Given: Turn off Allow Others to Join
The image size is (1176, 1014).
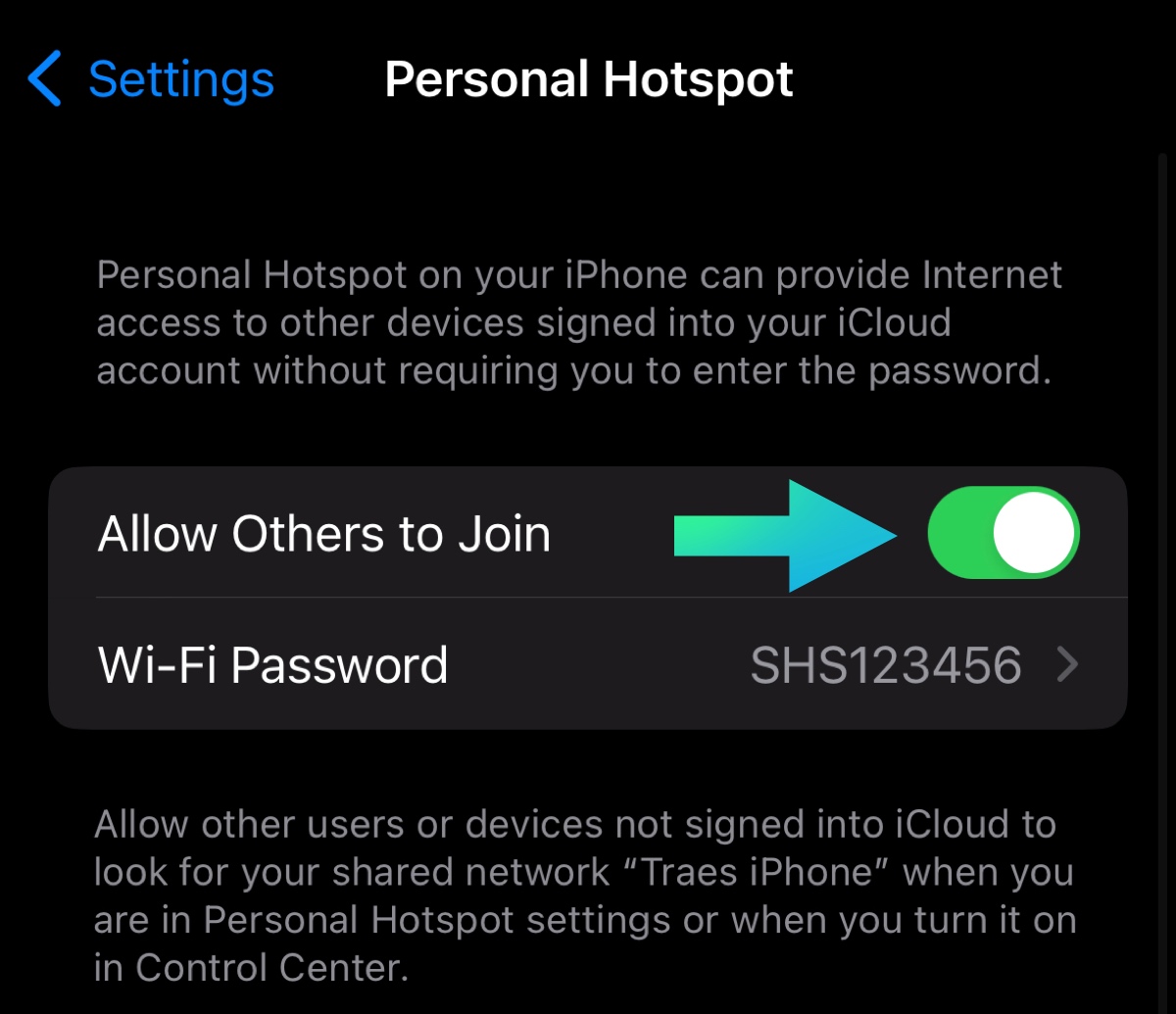Looking at the screenshot, I should pos(1002,534).
